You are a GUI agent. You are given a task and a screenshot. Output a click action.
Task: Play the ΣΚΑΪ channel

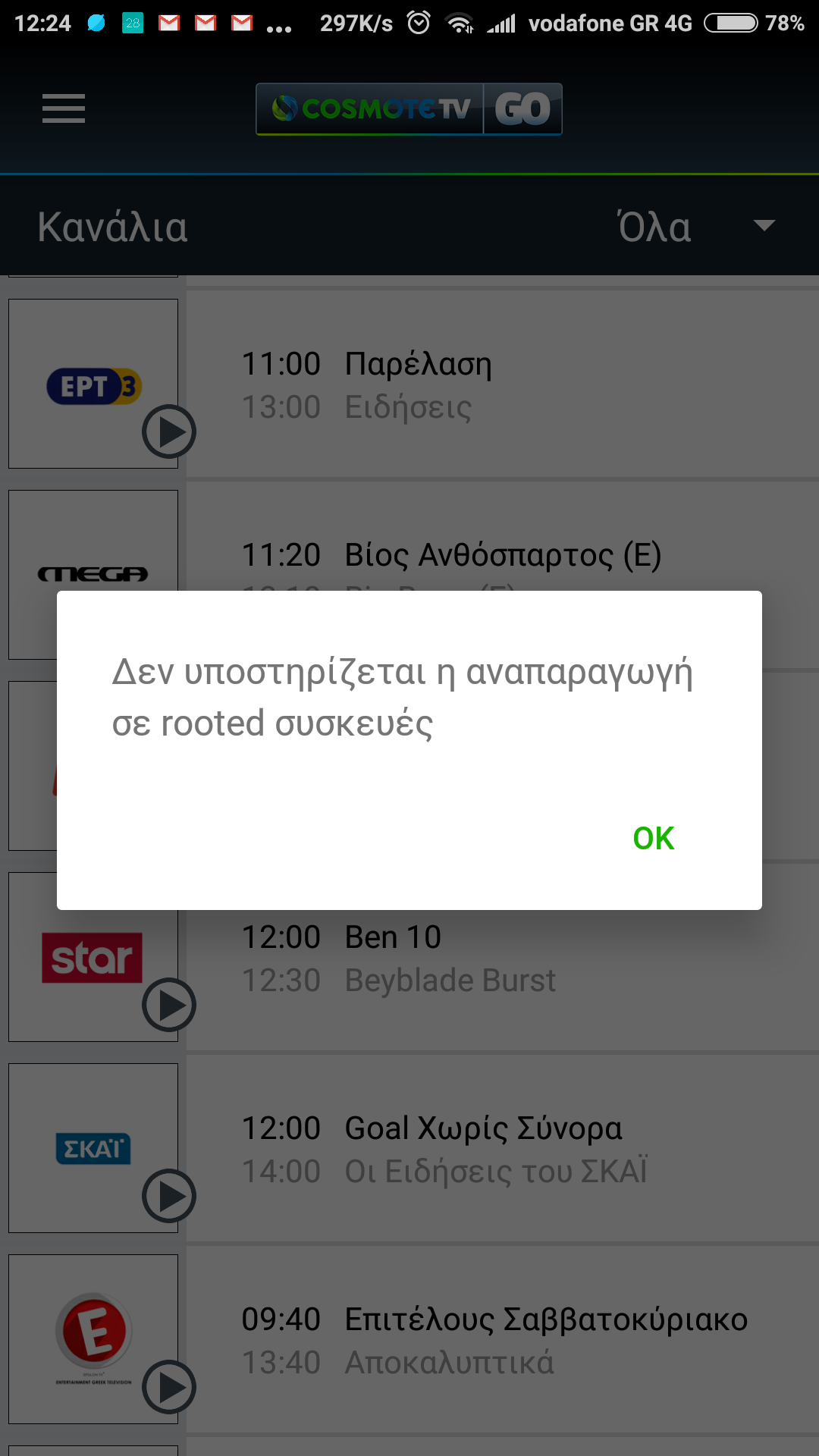click(x=168, y=1196)
